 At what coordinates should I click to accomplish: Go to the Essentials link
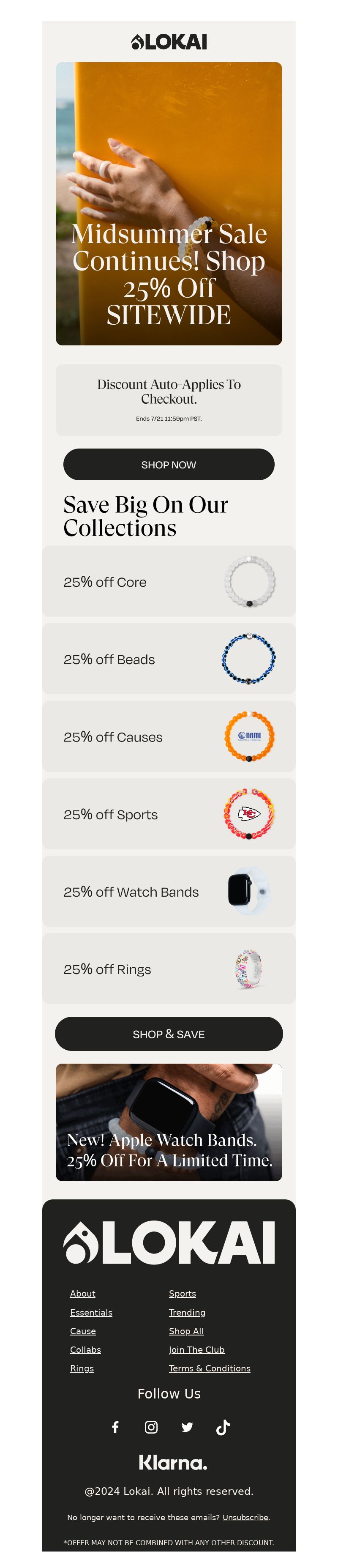tap(91, 1312)
